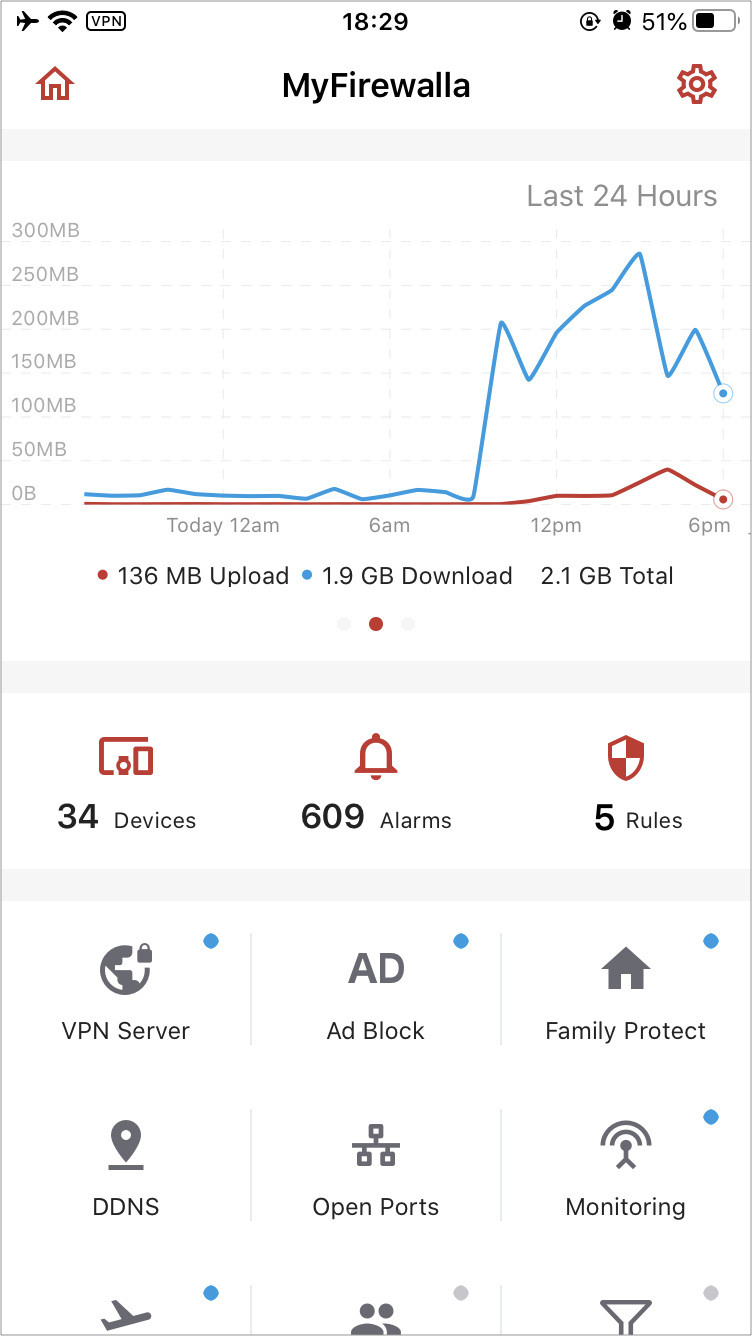The width and height of the screenshot is (752, 1336).
Task: Tap the home icon in the header
Action: (55, 85)
